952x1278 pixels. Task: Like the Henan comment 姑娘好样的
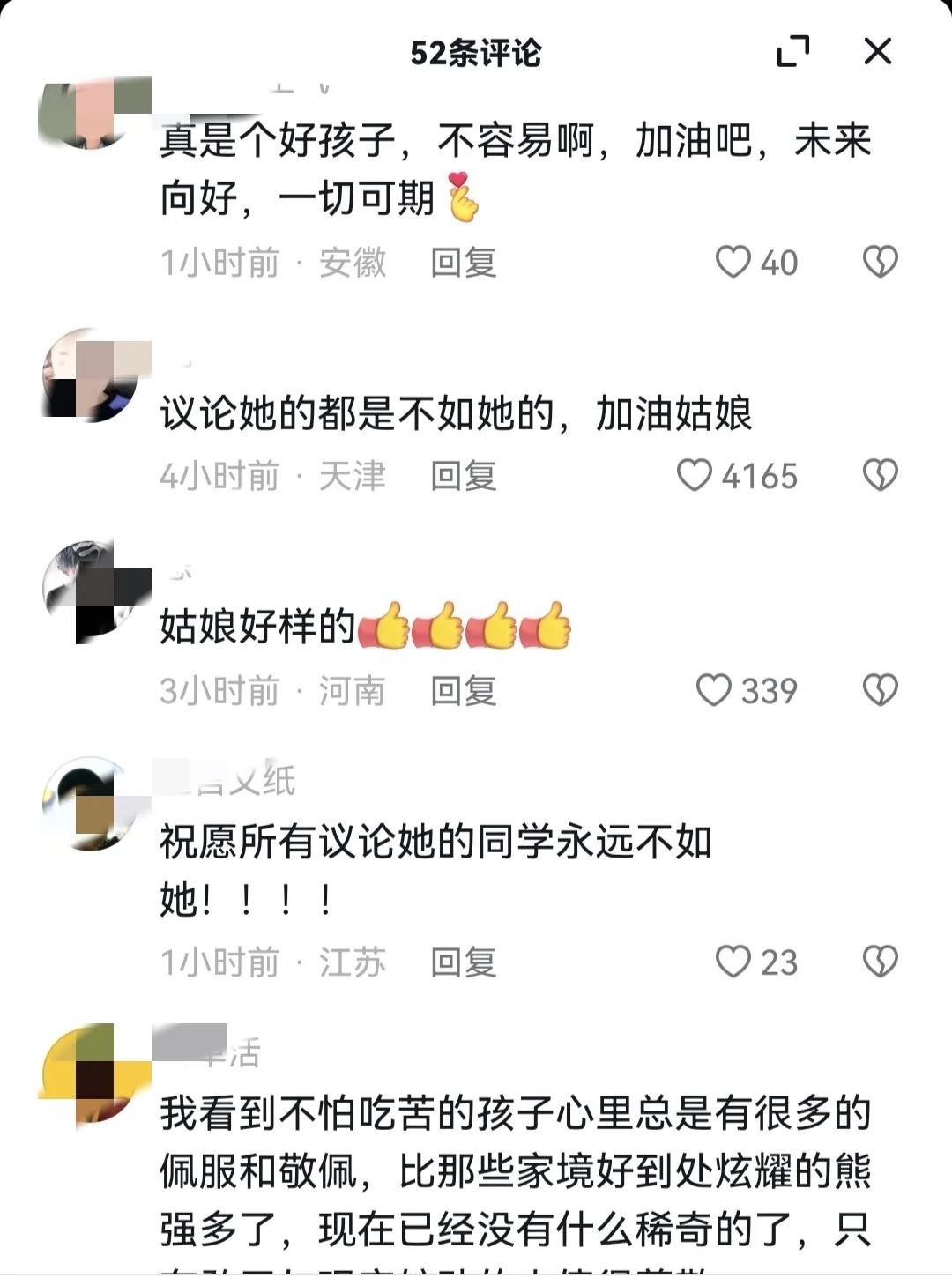click(x=714, y=690)
